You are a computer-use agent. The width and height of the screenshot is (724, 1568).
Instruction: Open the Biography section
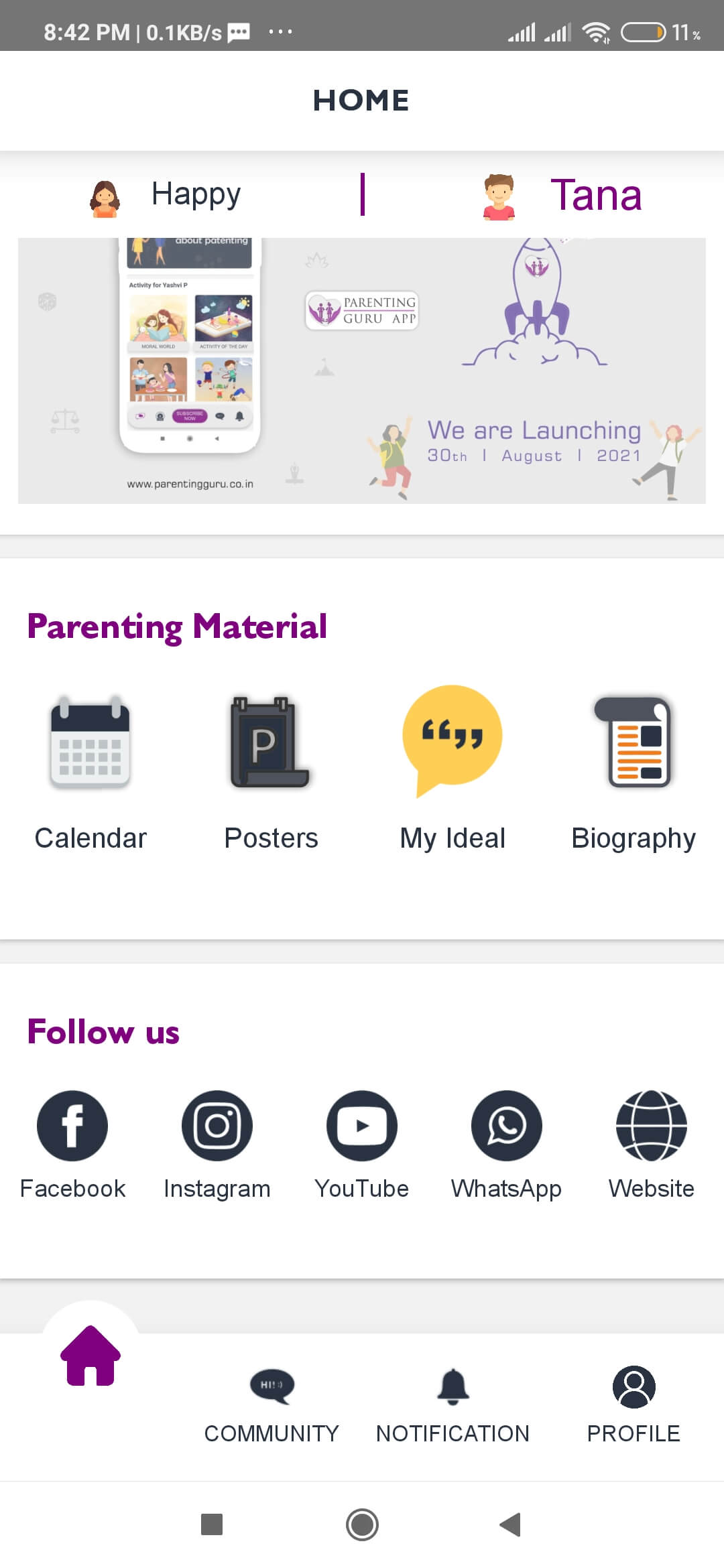coord(633,771)
